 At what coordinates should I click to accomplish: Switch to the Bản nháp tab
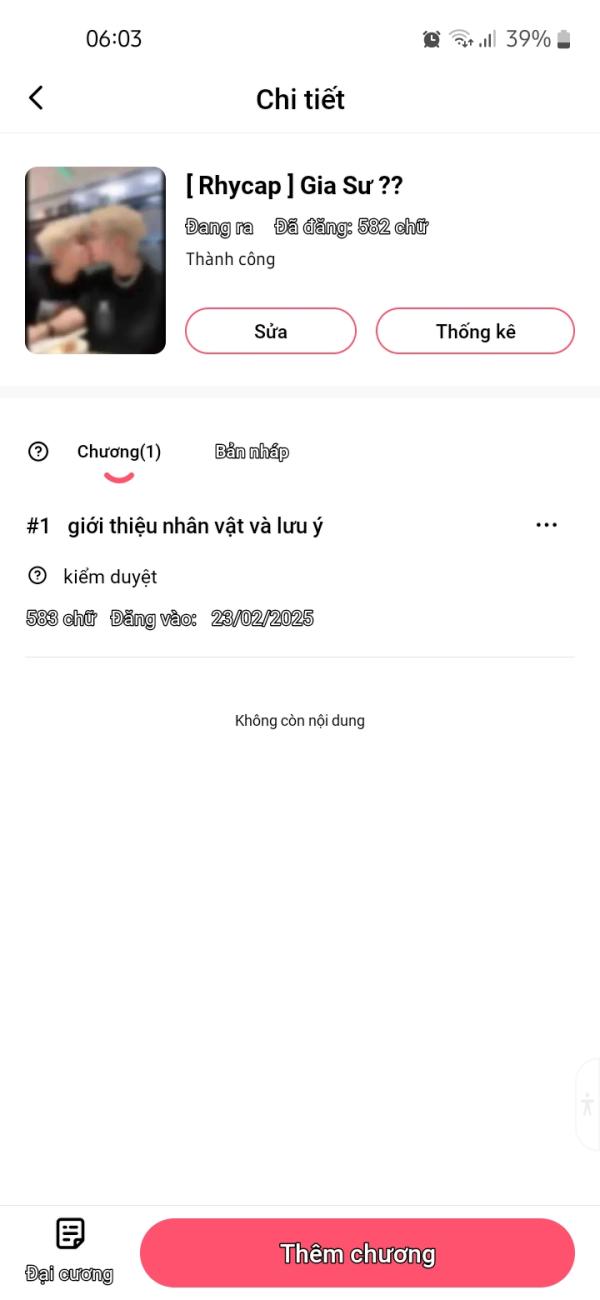(x=251, y=452)
